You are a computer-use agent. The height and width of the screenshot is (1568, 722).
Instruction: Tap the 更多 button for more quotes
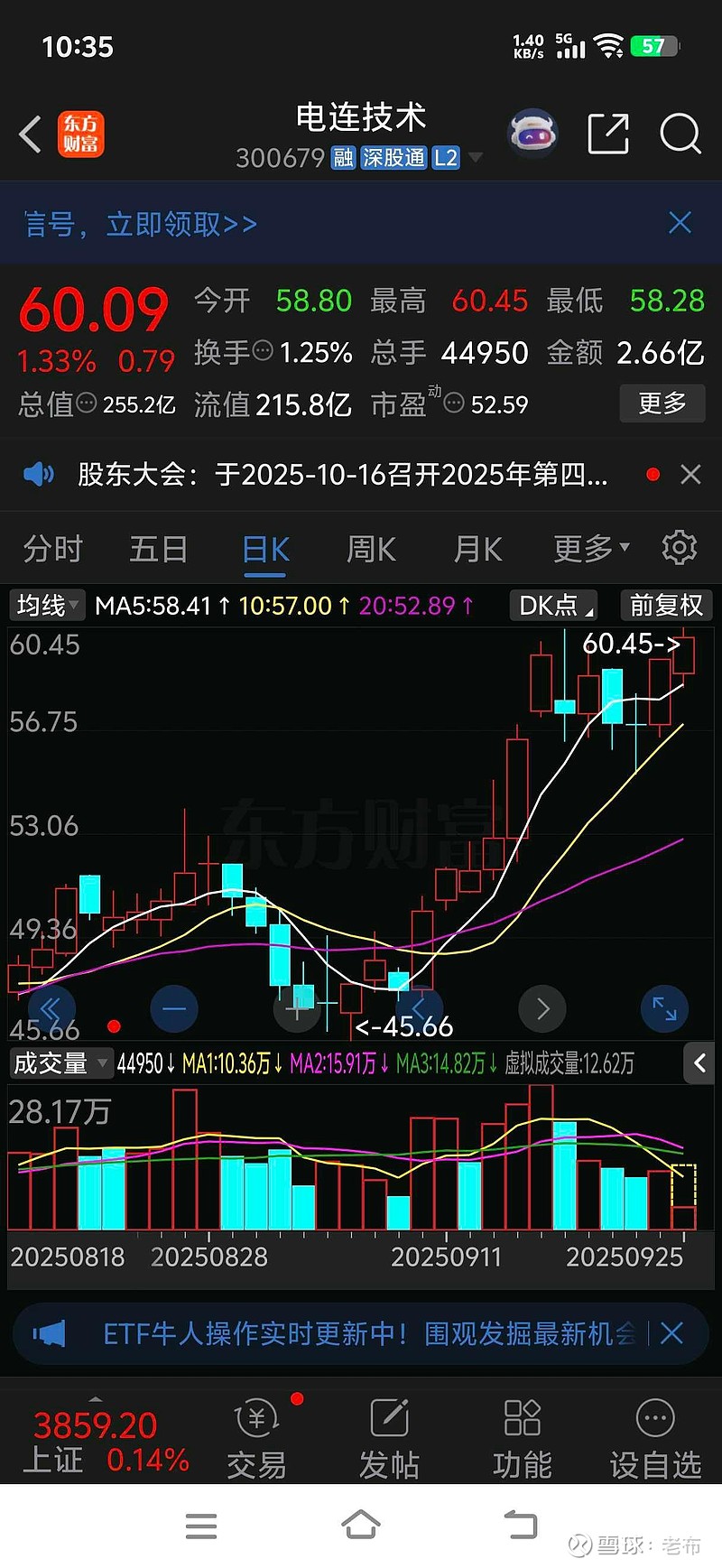(x=662, y=404)
